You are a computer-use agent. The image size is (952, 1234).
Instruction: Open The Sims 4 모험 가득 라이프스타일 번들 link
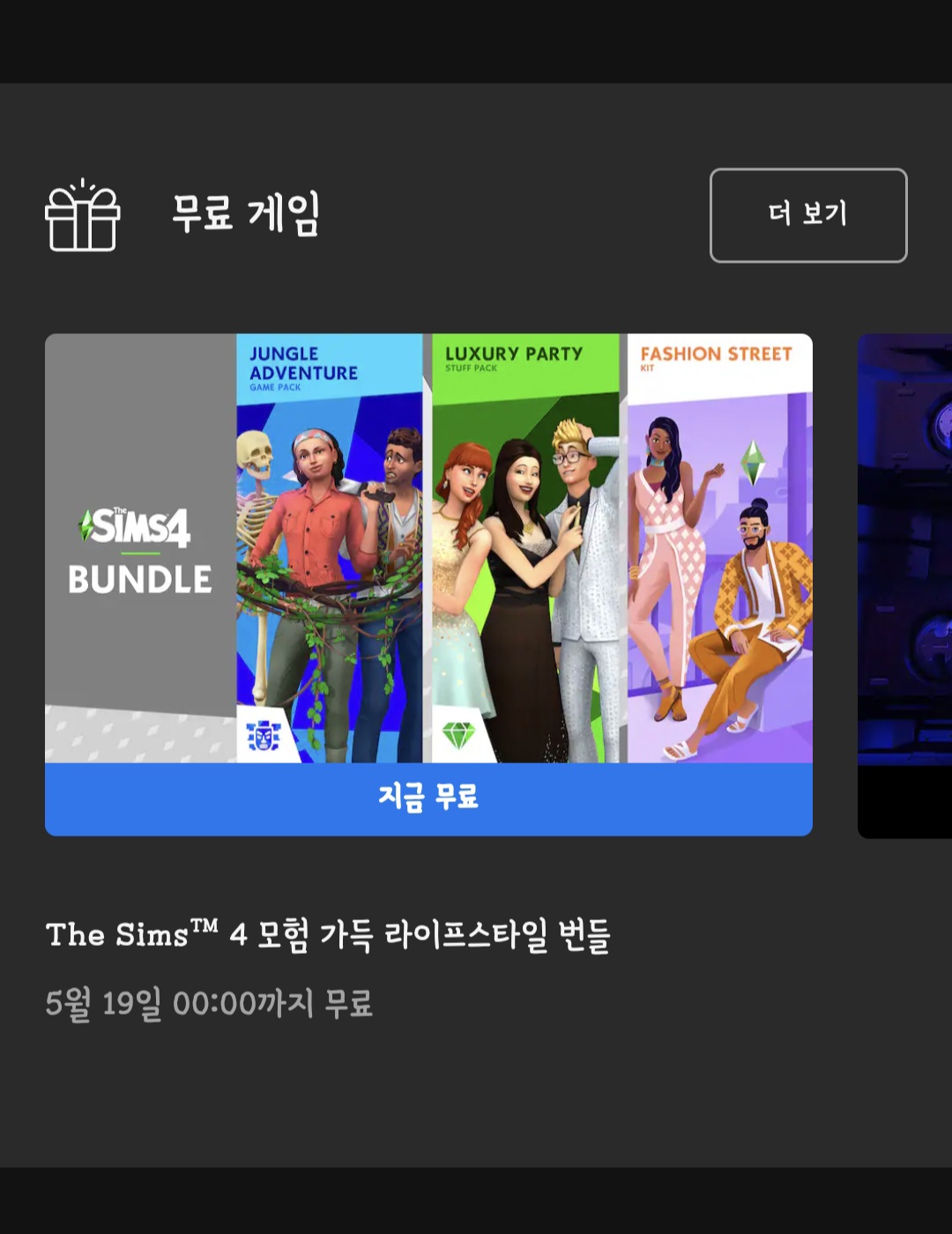click(x=330, y=936)
